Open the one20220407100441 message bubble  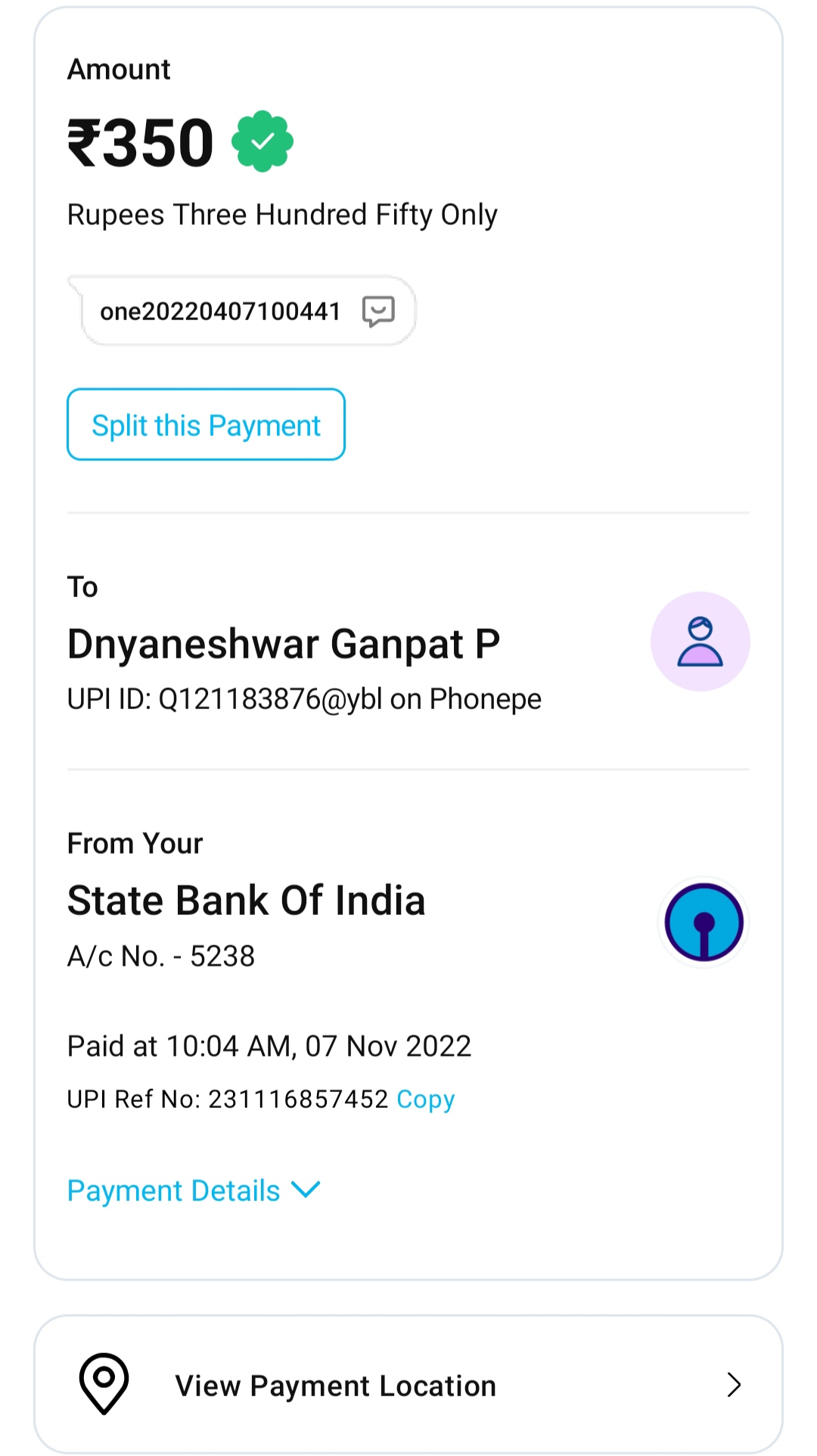242,311
